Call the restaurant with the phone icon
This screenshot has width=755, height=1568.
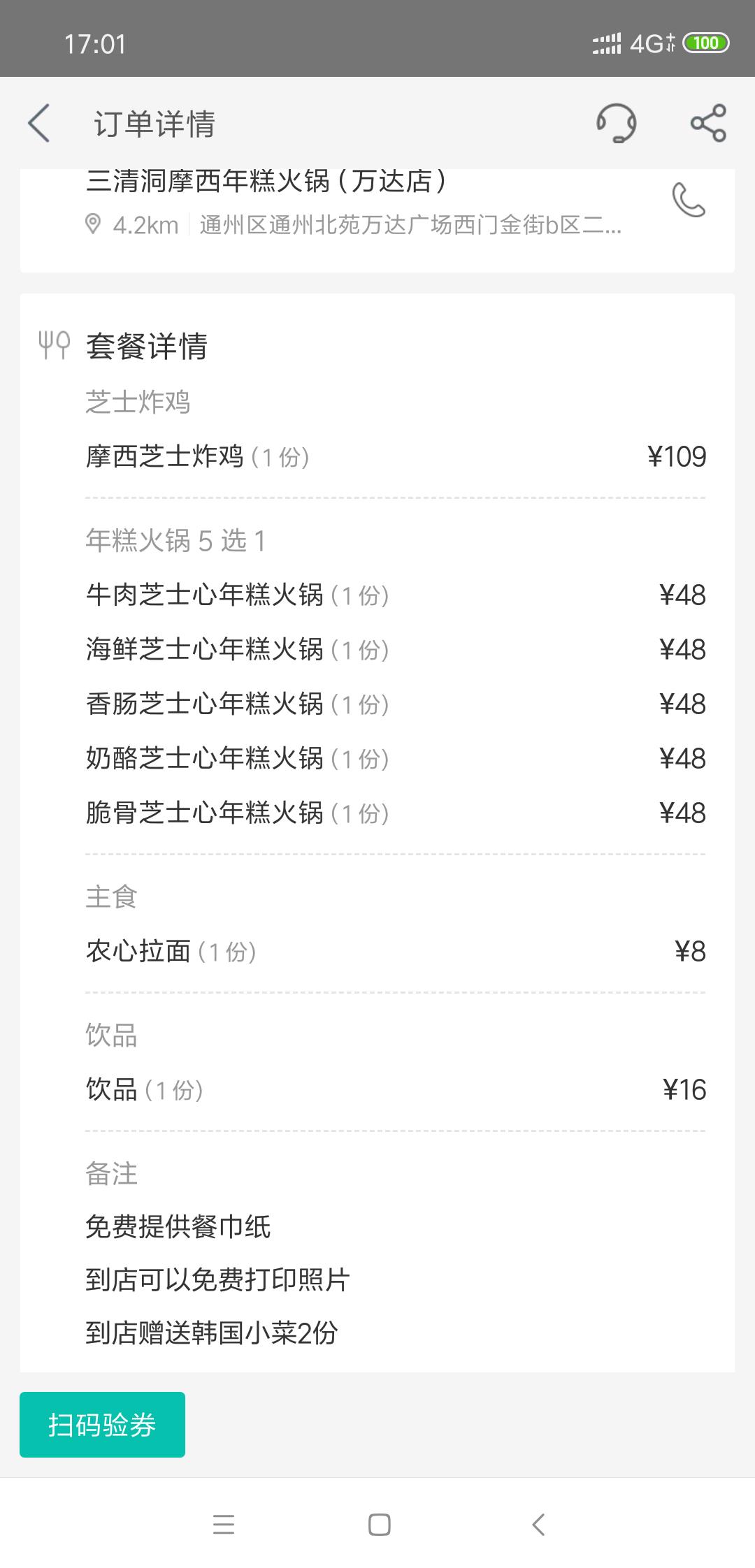click(x=688, y=200)
